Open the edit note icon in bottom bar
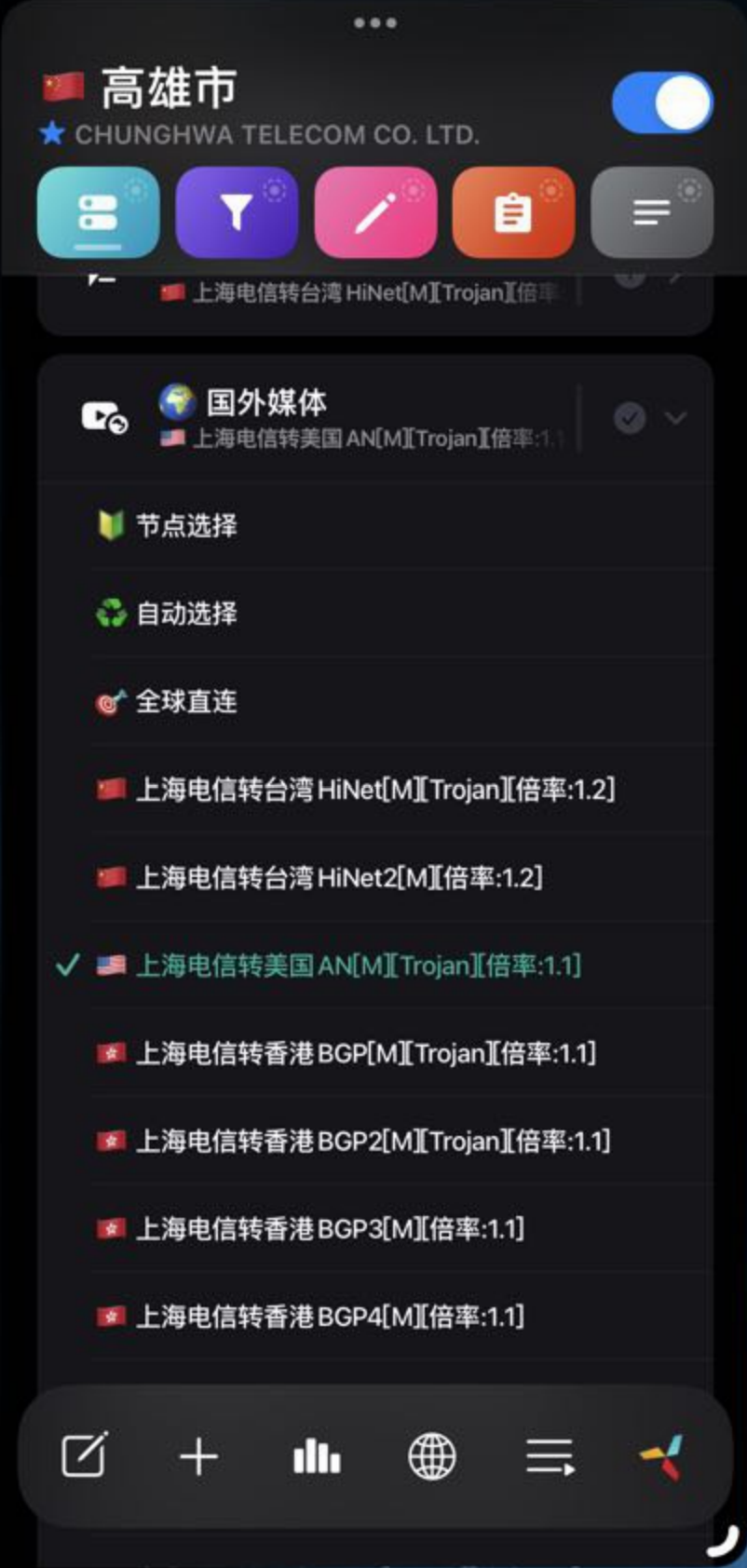Screen dimensions: 747x1568 [85, 1455]
